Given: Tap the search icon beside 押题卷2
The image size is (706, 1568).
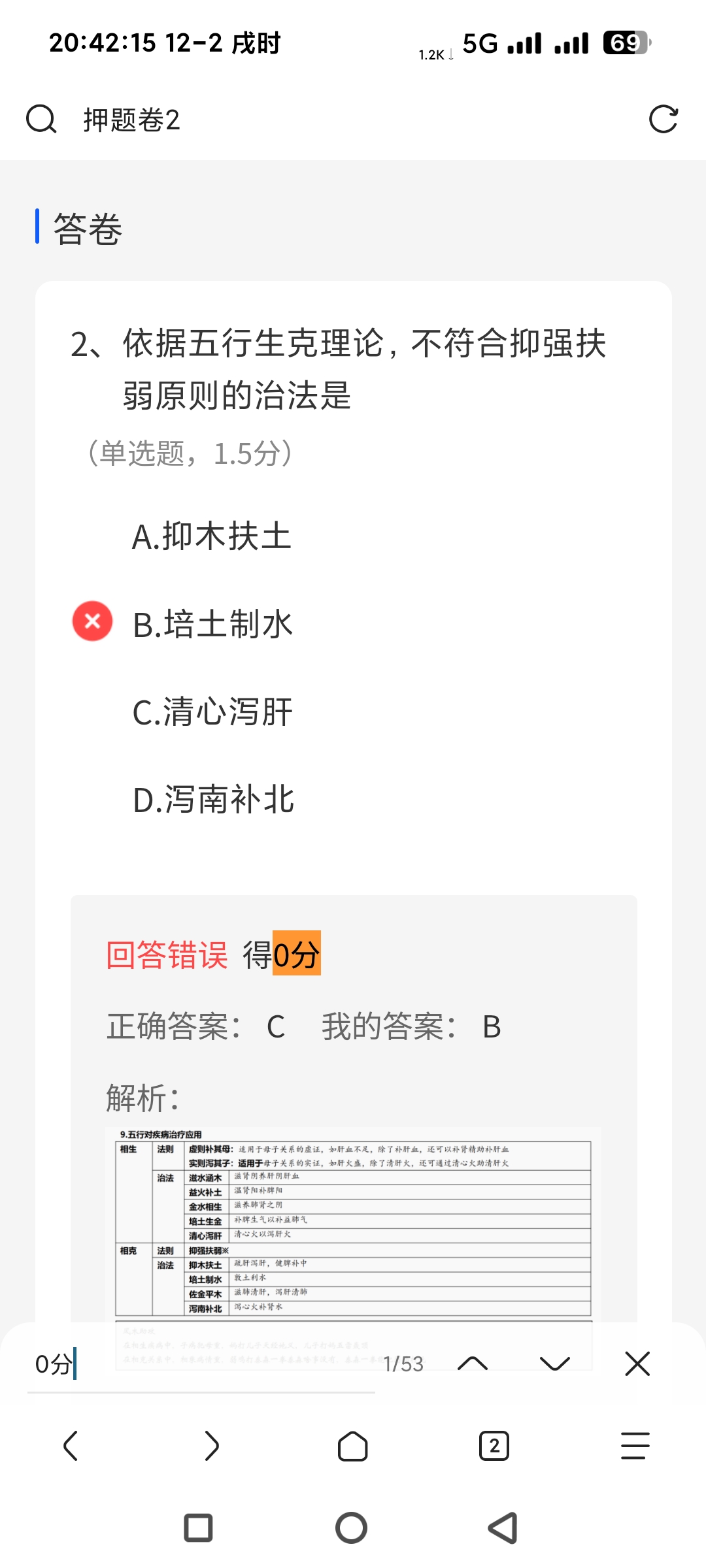Looking at the screenshot, I should point(41,120).
